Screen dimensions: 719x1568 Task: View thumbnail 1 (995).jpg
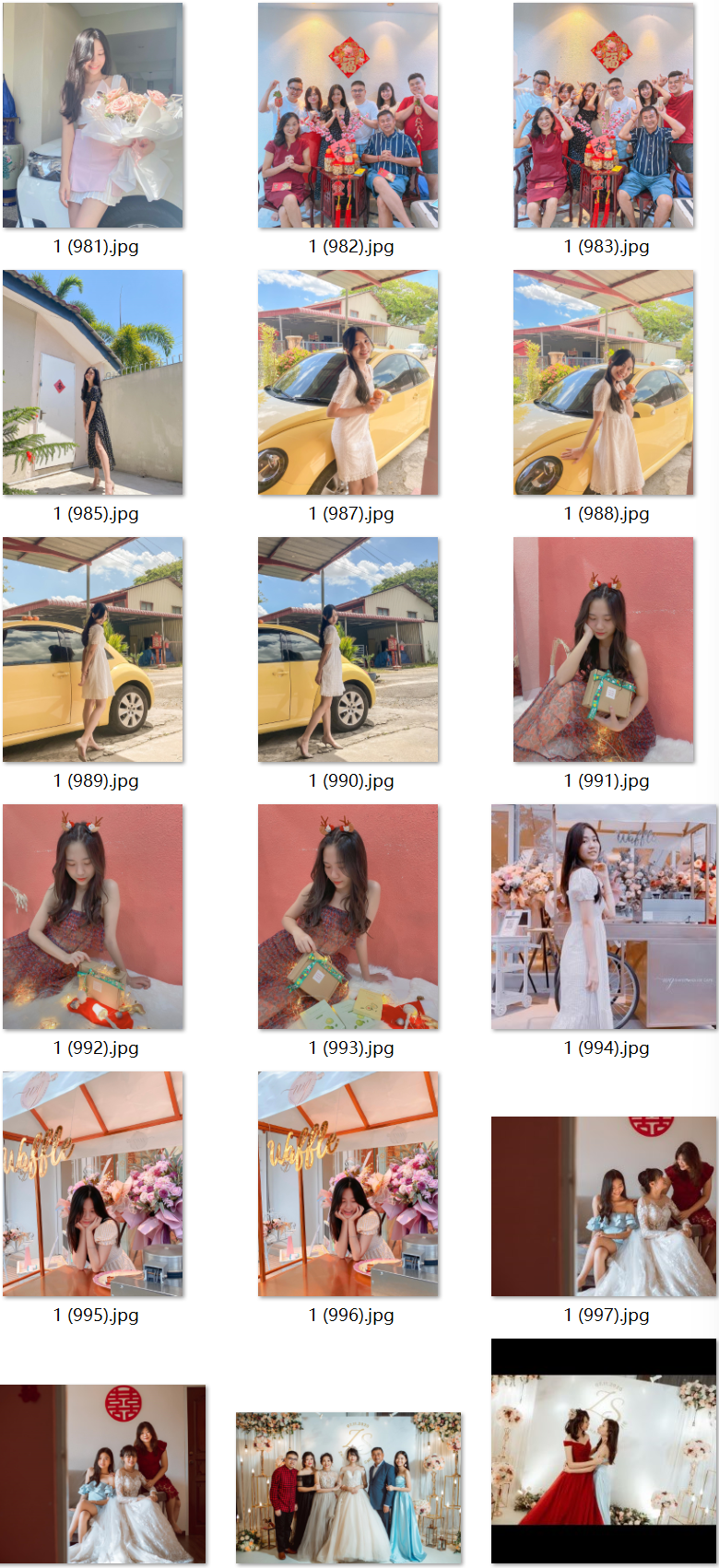[x=92, y=1184]
